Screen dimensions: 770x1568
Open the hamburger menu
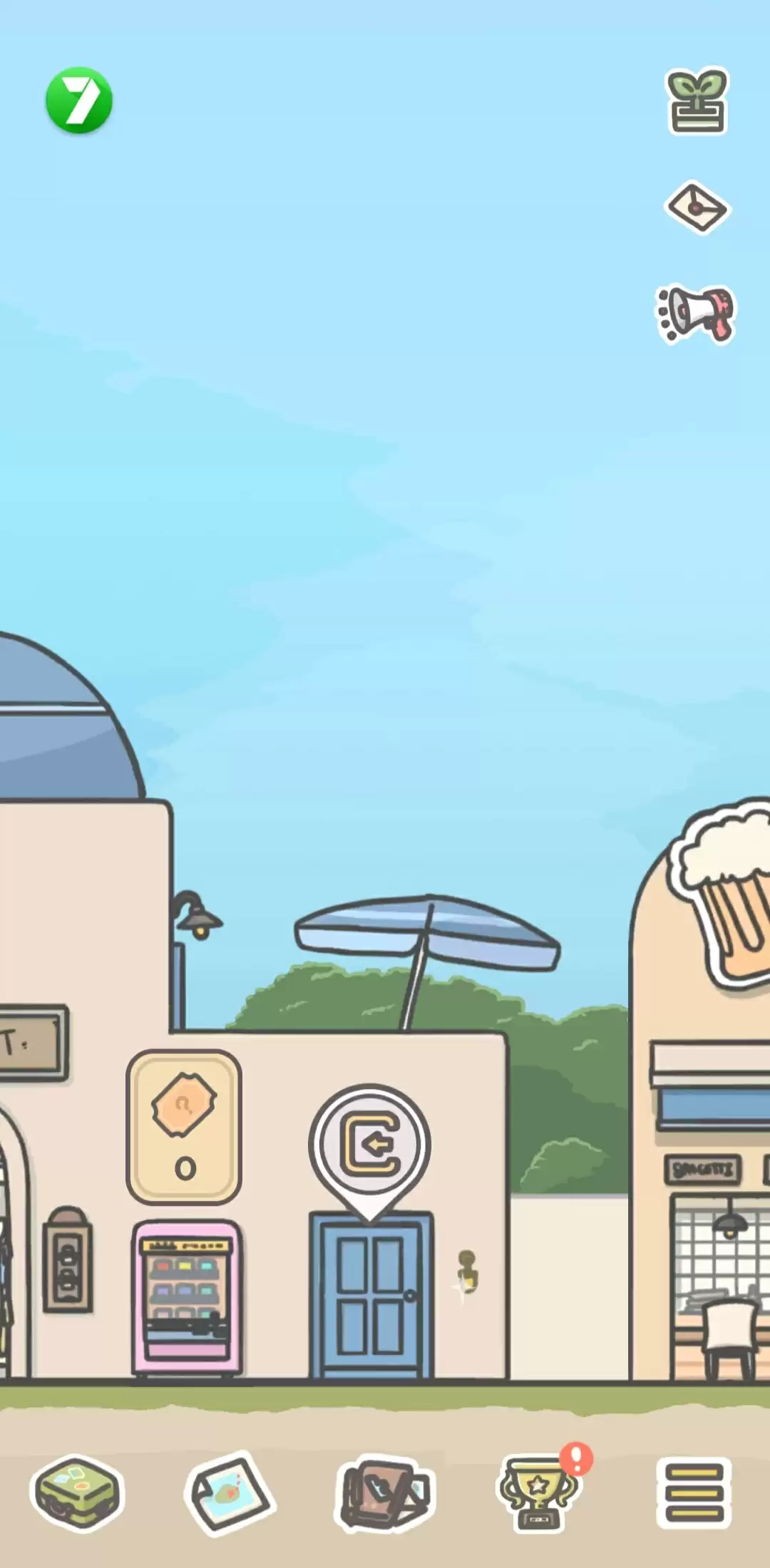694,1492
